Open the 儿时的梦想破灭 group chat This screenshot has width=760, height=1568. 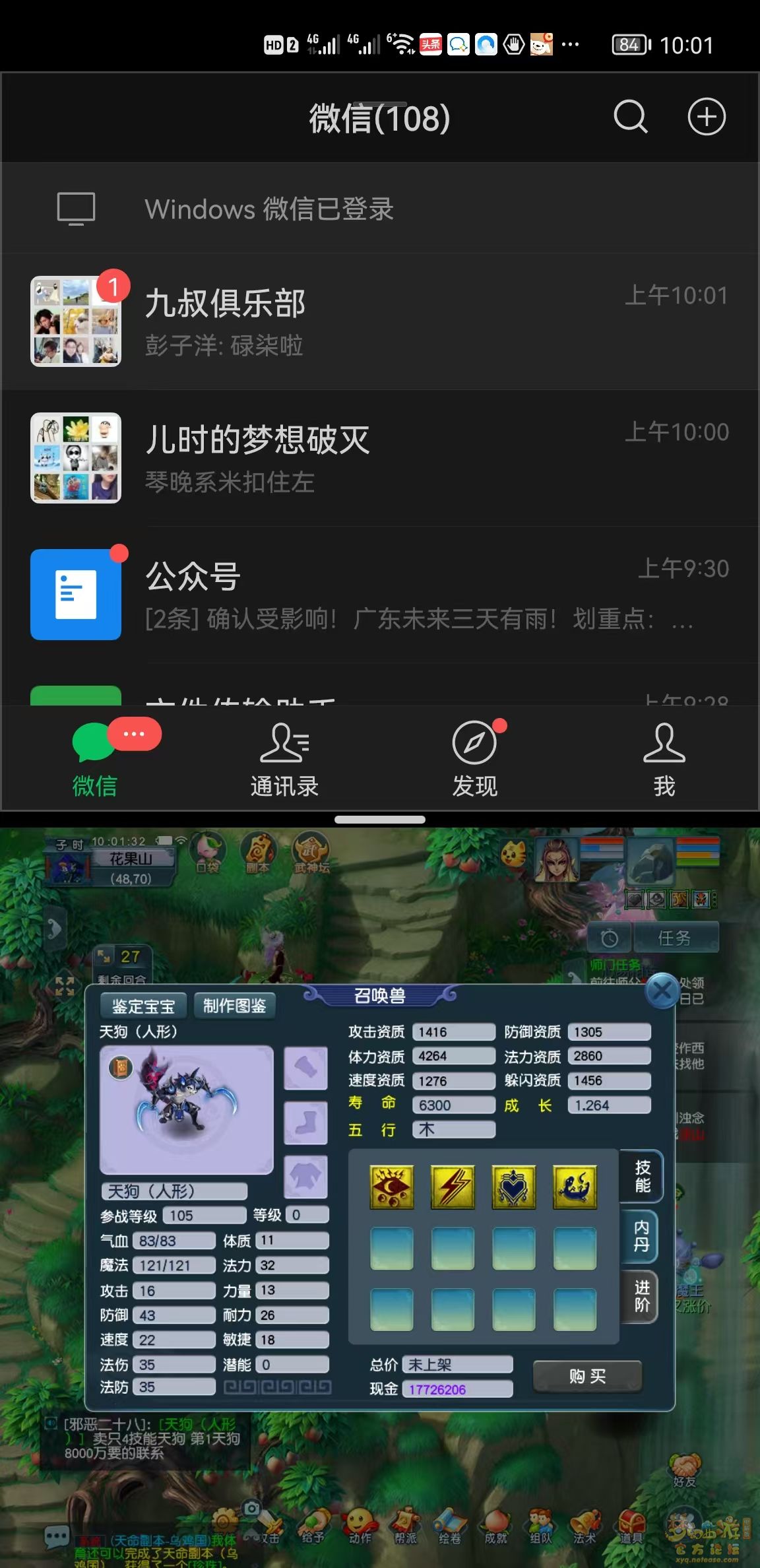tap(380, 458)
